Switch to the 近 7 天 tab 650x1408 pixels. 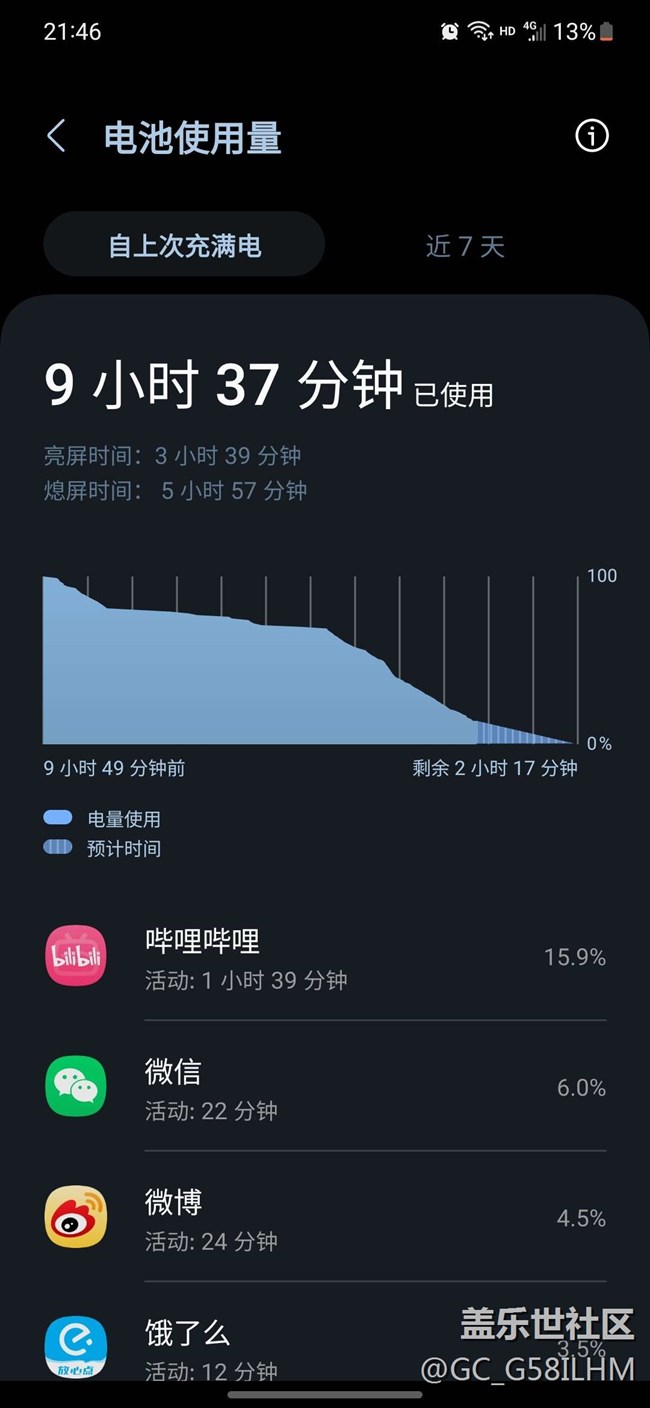click(465, 246)
